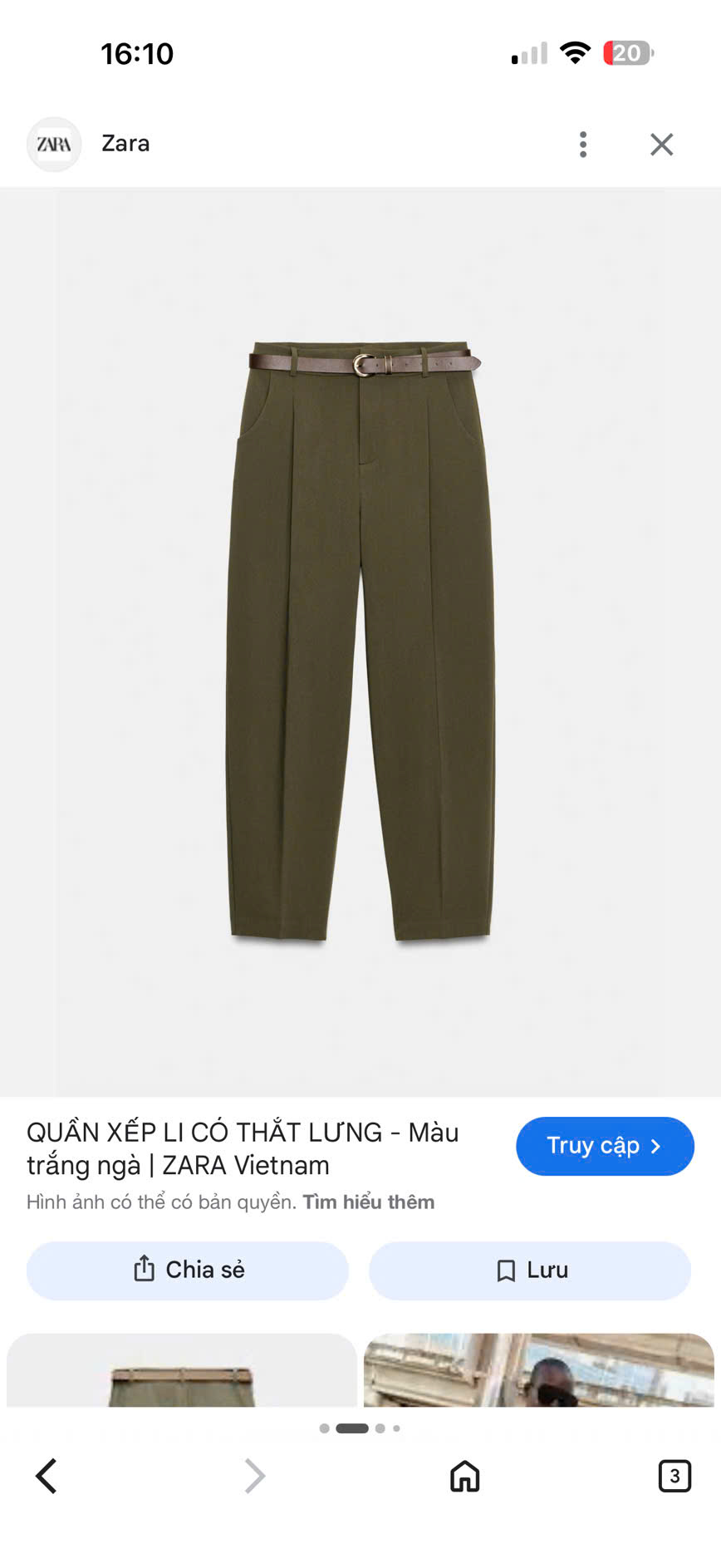Viewport: 721px width, 1568px height.
Task: Tap the Zara header title text
Action: [x=125, y=144]
